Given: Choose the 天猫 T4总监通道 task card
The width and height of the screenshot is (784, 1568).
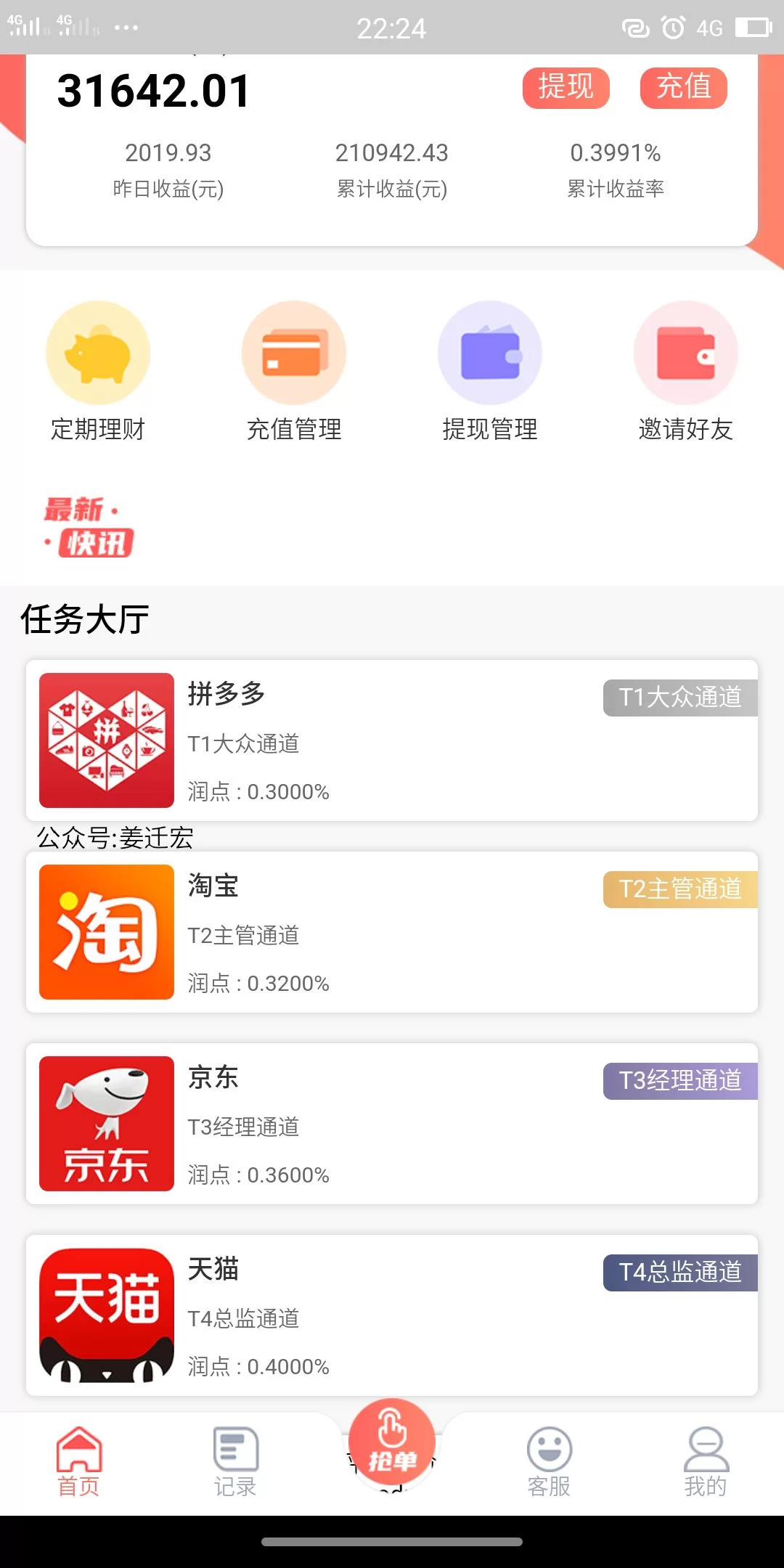Looking at the screenshot, I should coord(392,1315).
